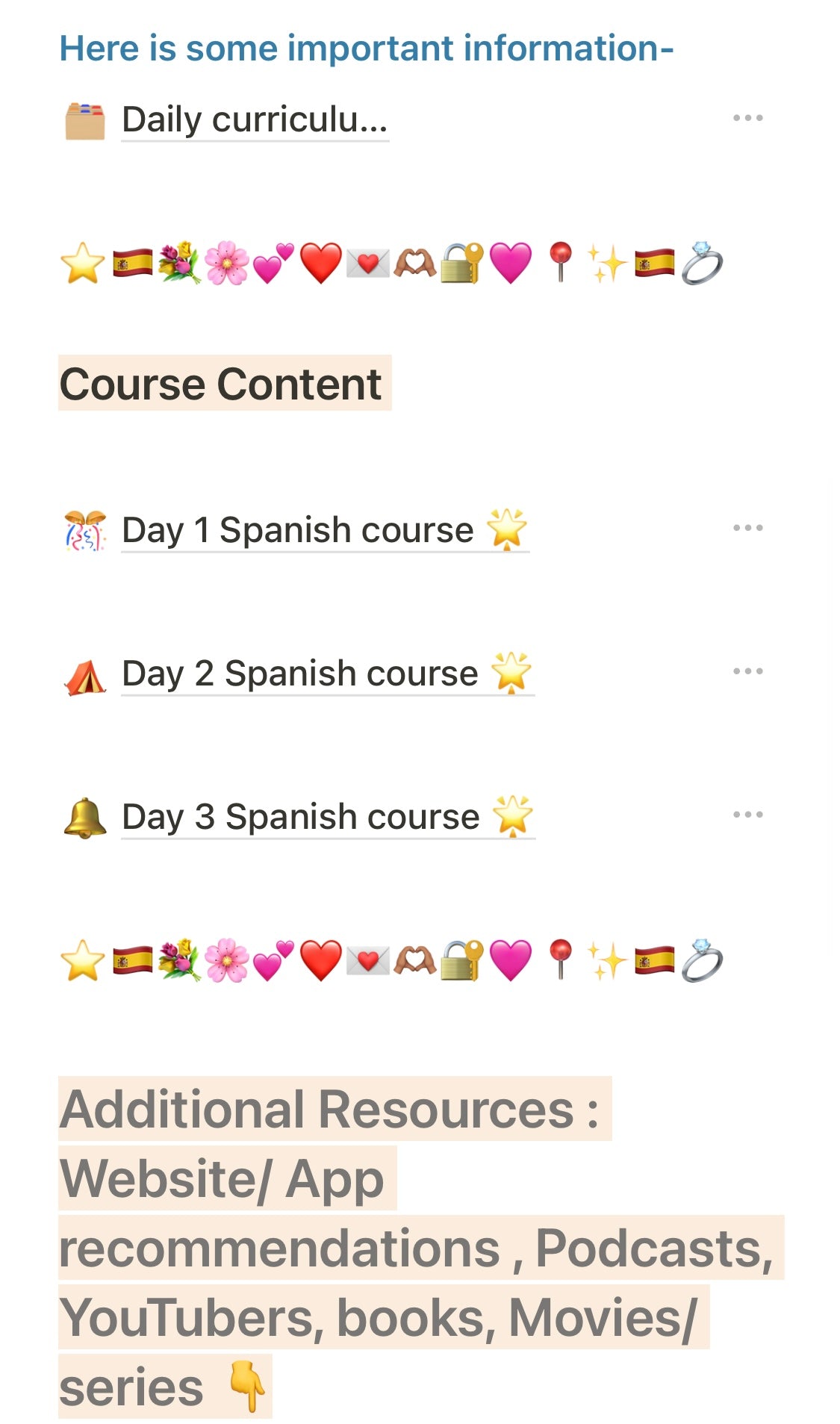Open more options for Day 3 Spanish course
Screen dimensions: 840x1424
[x=747, y=815]
